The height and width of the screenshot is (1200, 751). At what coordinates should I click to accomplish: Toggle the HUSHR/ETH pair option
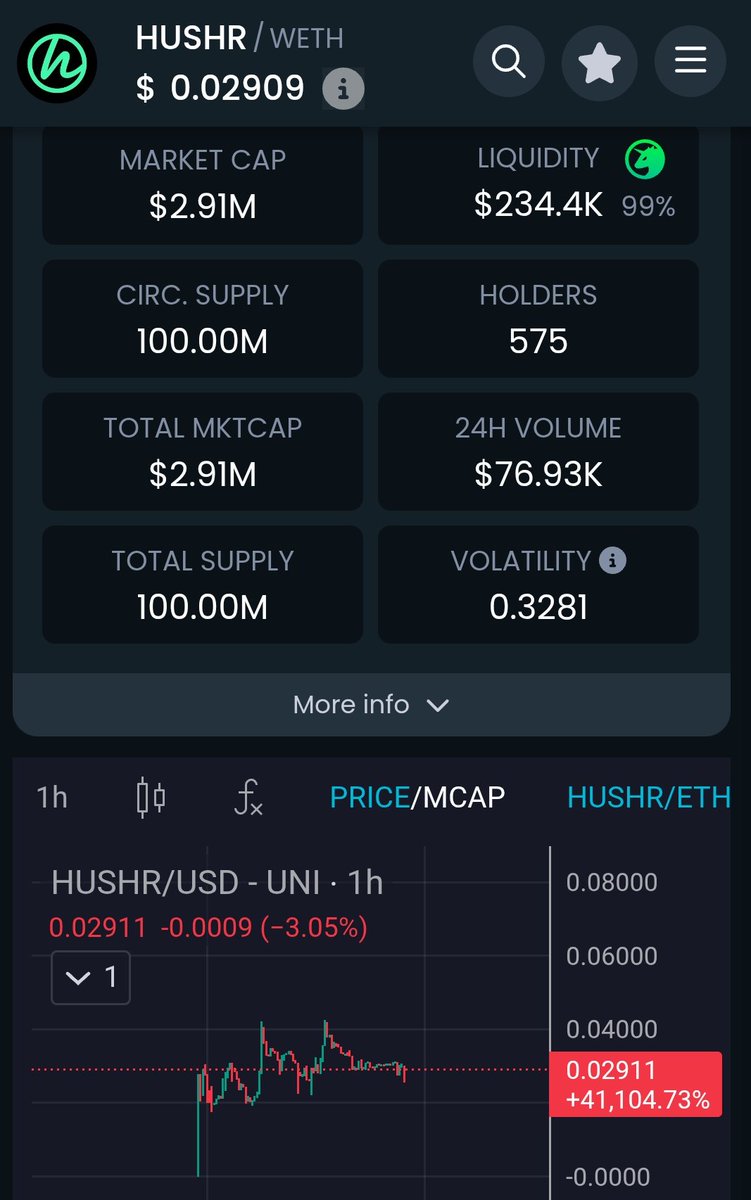(x=648, y=797)
